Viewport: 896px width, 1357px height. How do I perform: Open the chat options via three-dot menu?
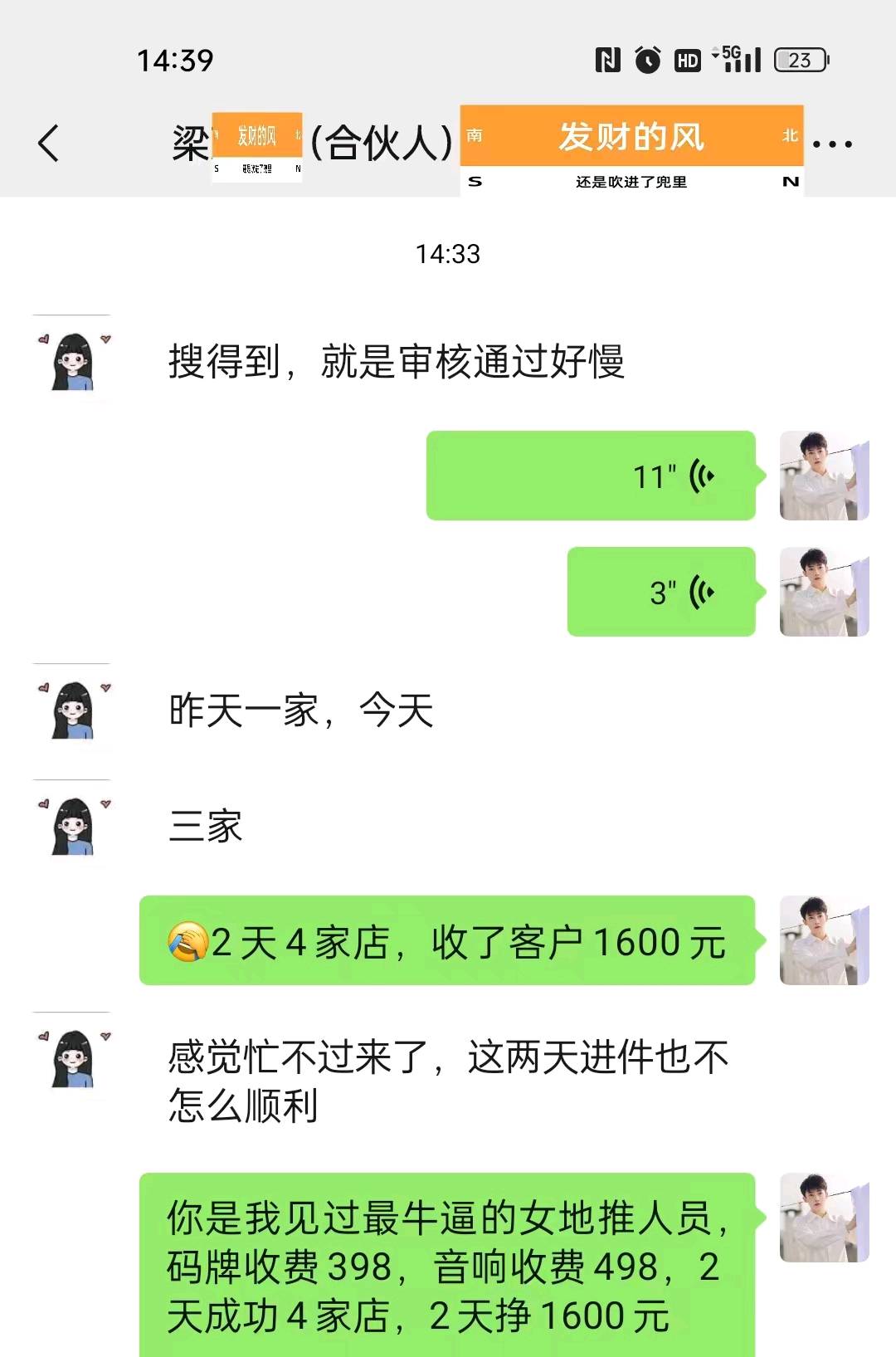[833, 142]
